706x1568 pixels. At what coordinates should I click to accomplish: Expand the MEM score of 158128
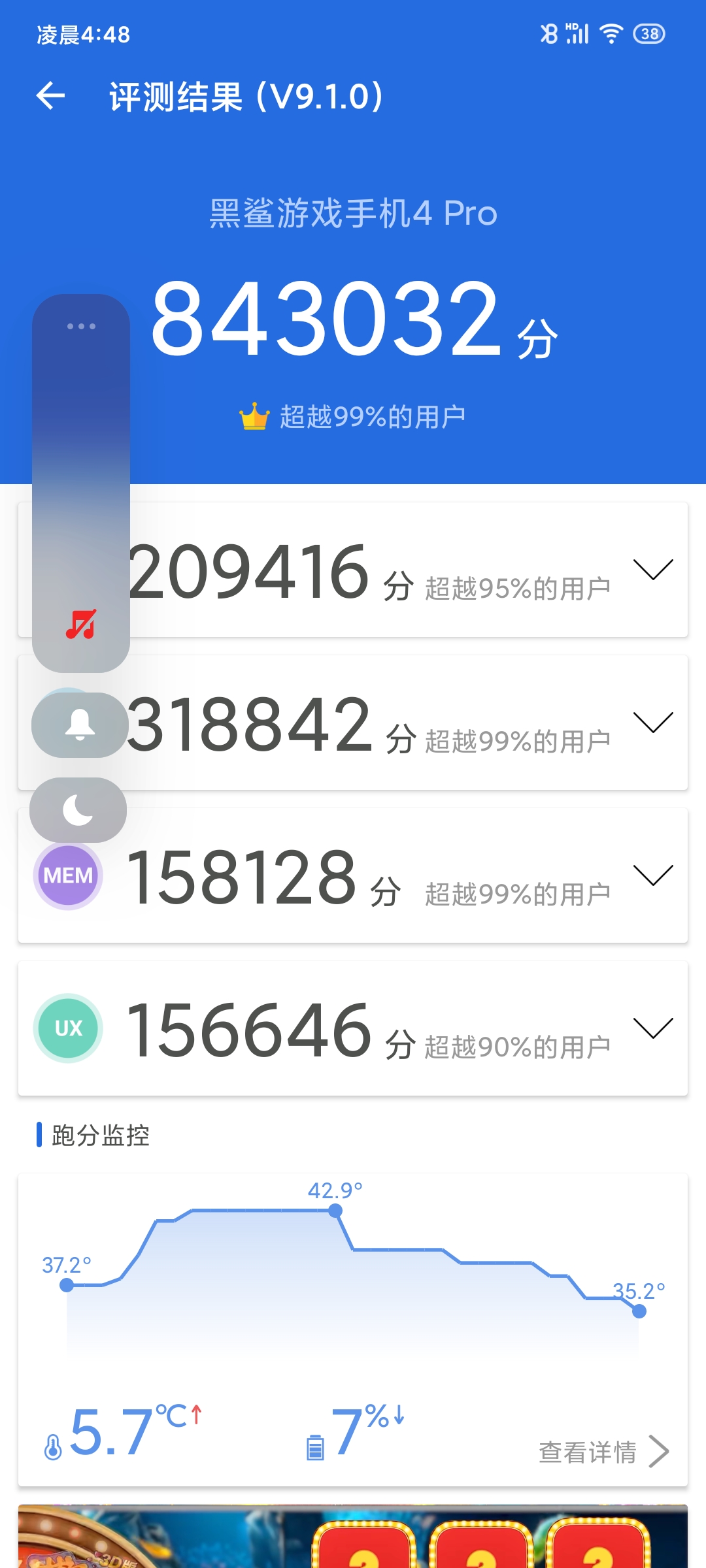pyautogui.click(x=653, y=875)
